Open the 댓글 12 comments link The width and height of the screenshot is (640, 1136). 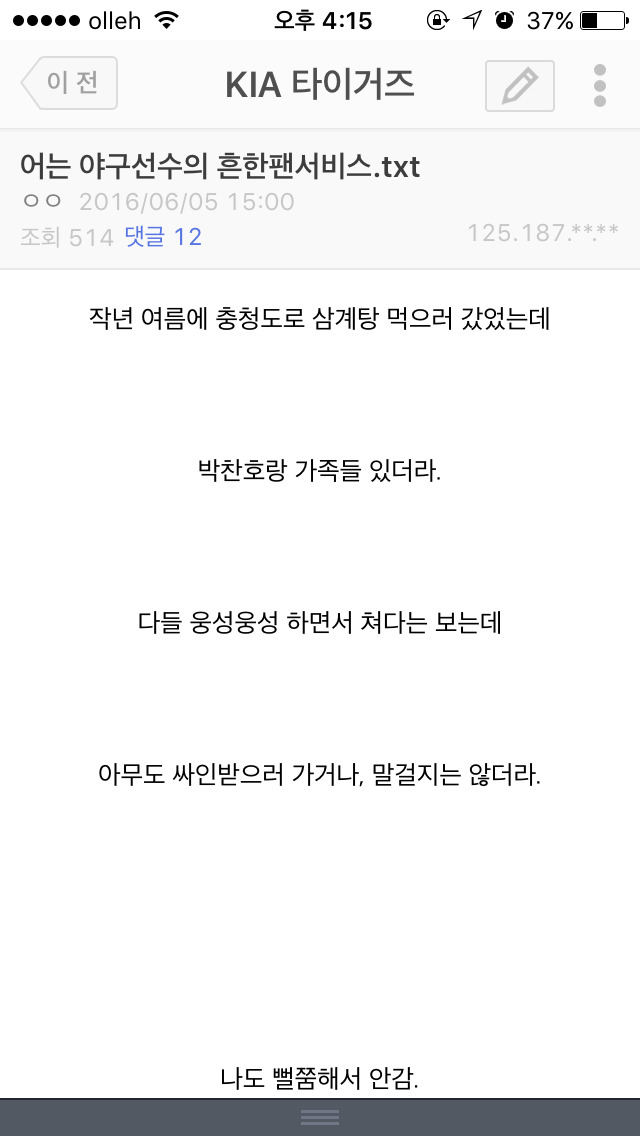pos(163,237)
